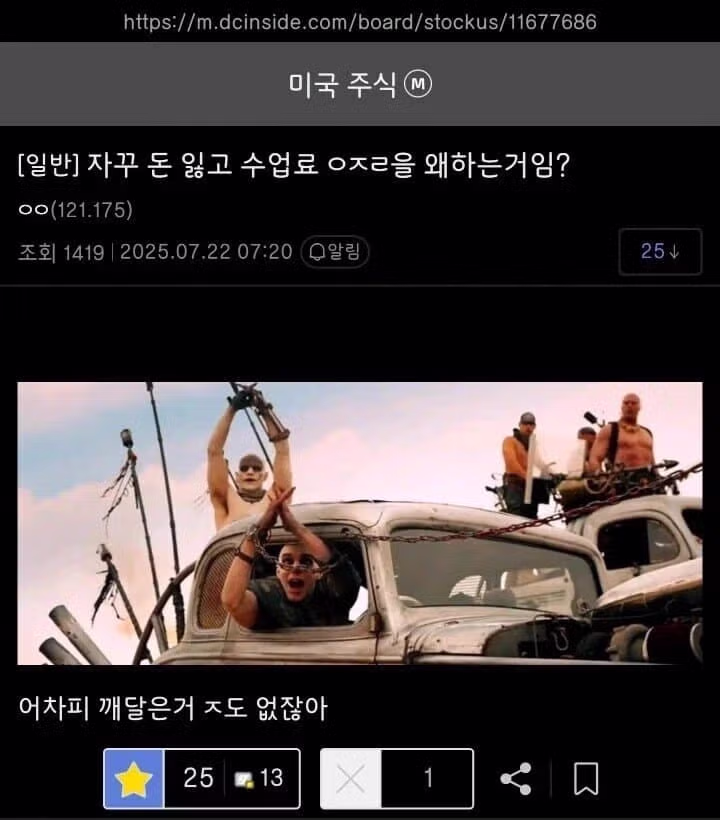Open the attached image in the post
This screenshot has height=820, width=720.
(360, 523)
